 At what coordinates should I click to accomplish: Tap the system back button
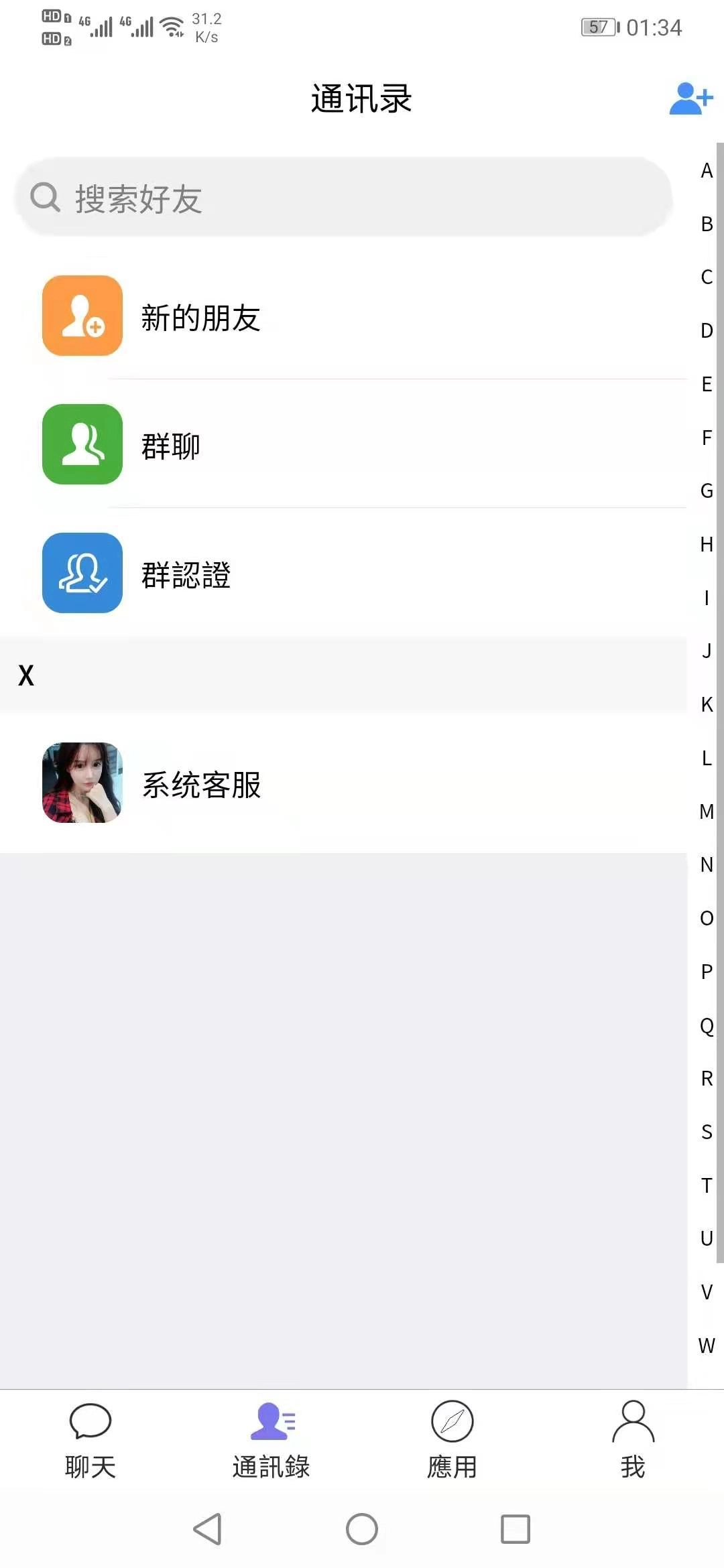(208, 1529)
